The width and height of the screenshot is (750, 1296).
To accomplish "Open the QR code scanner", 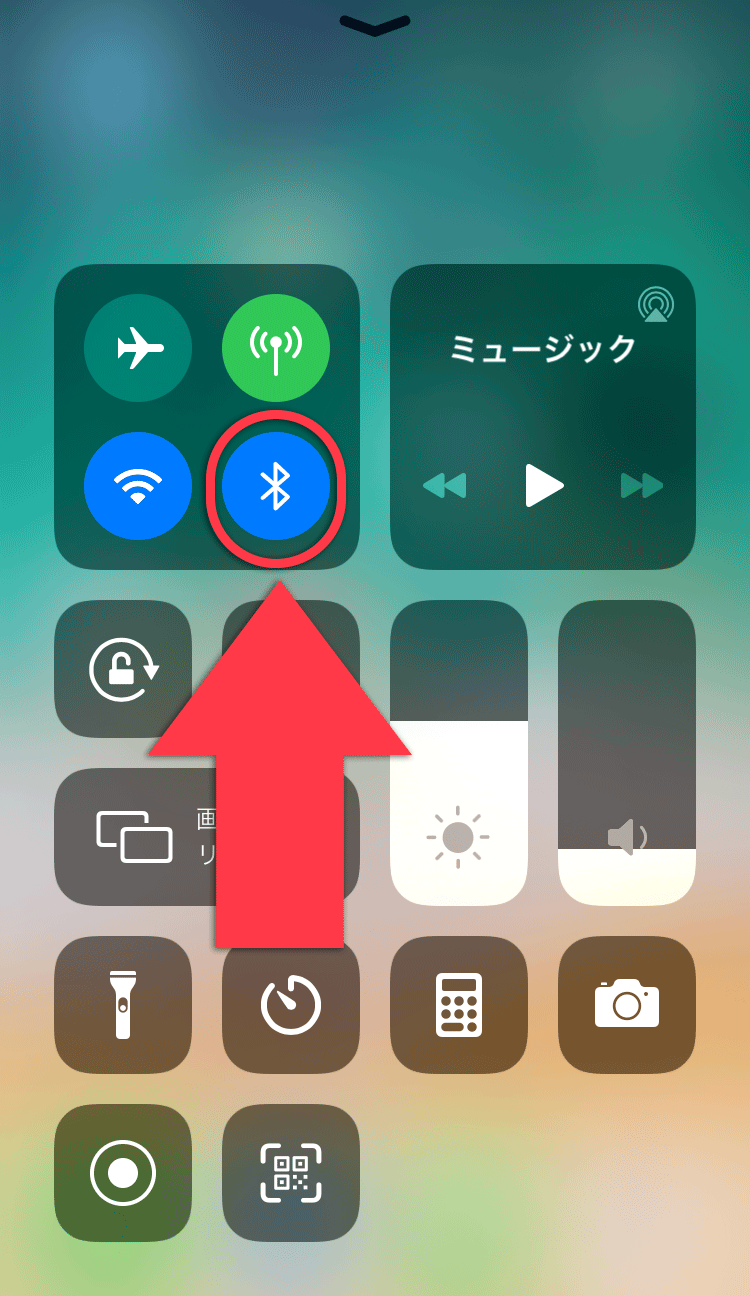I will coord(291,1172).
